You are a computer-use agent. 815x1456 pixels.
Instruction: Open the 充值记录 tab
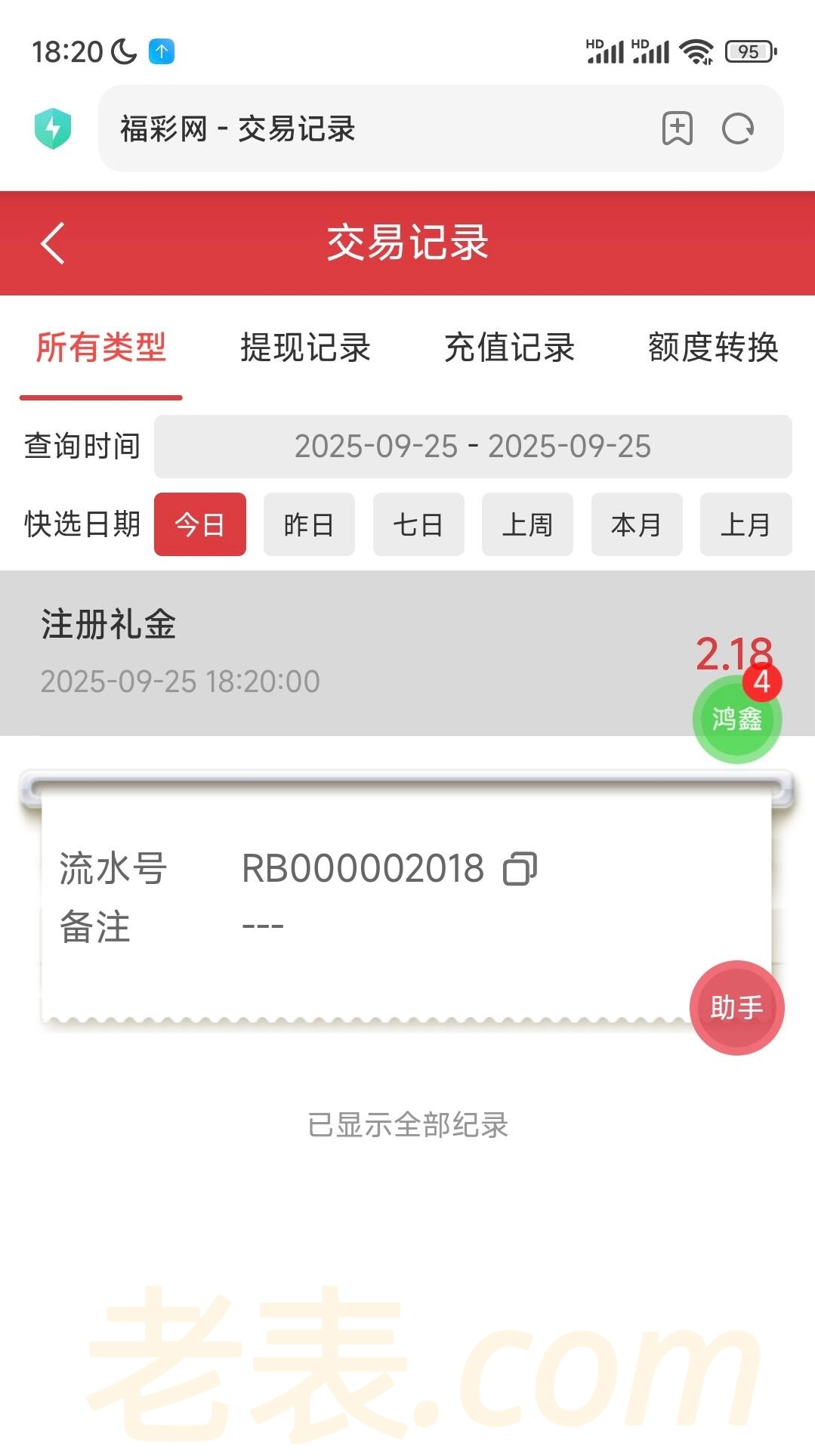(x=509, y=348)
